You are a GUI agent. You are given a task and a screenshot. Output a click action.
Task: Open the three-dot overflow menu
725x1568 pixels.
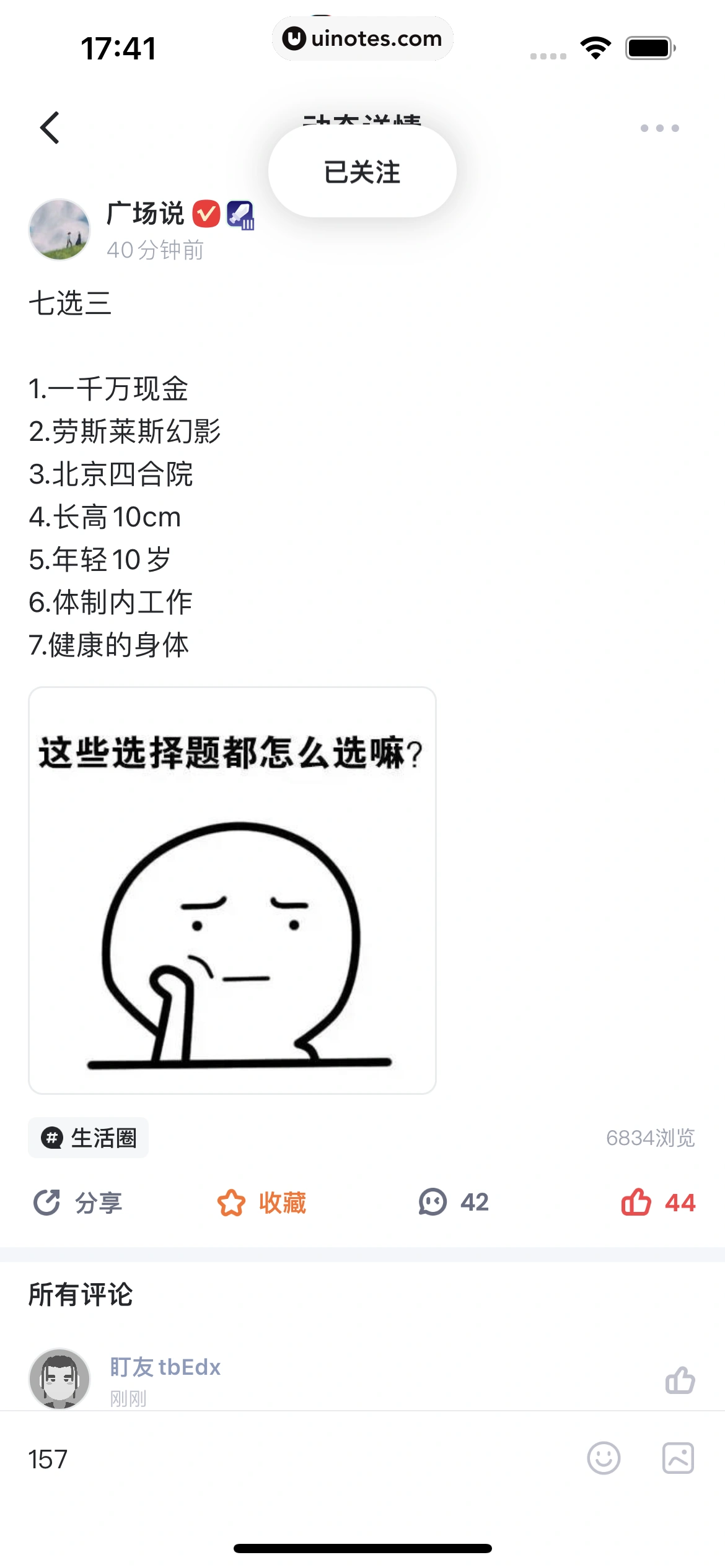[659, 128]
